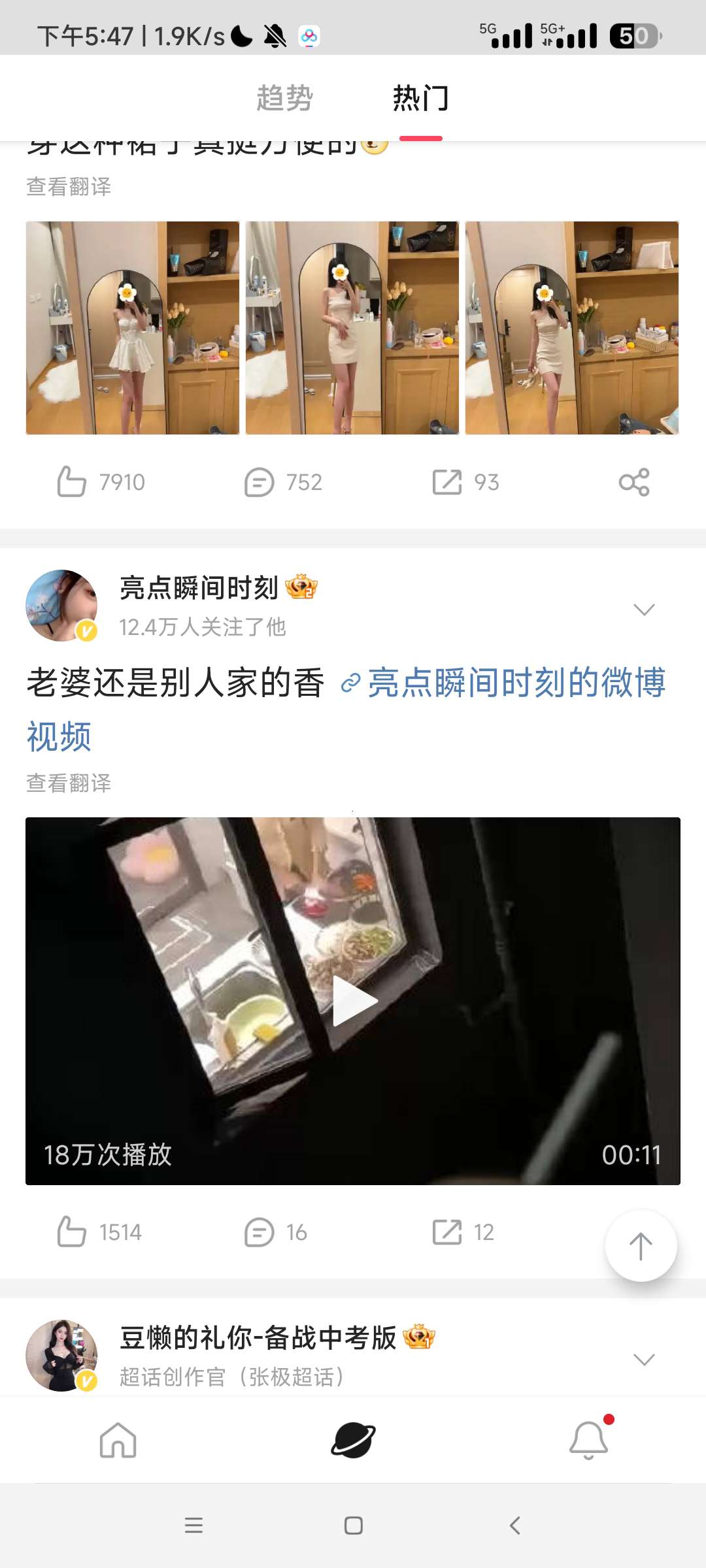Viewport: 706px width, 1568px height.
Task: Open the 亮点瞬间时刻的微博视频 link
Action: pyautogui.click(x=515, y=683)
